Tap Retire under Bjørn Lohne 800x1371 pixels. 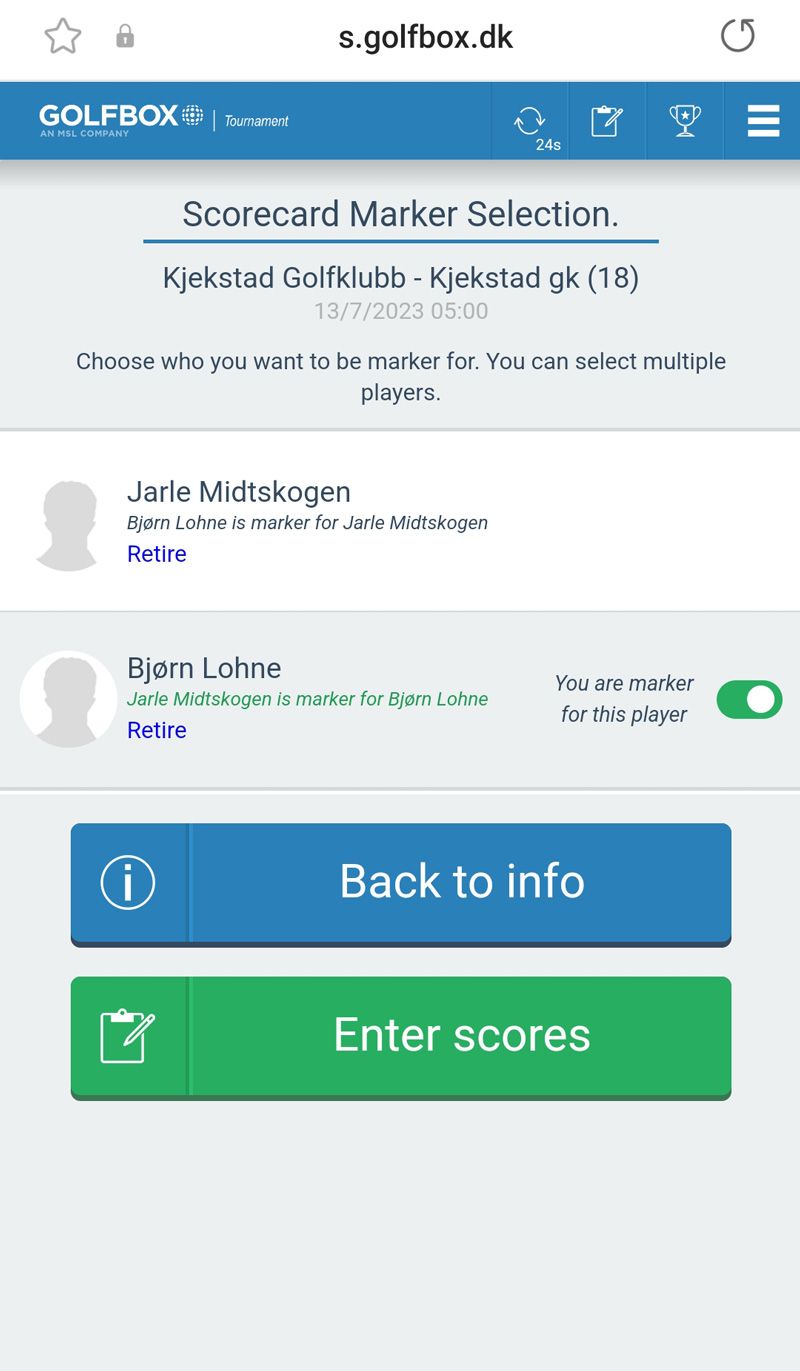tap(157, 730)
